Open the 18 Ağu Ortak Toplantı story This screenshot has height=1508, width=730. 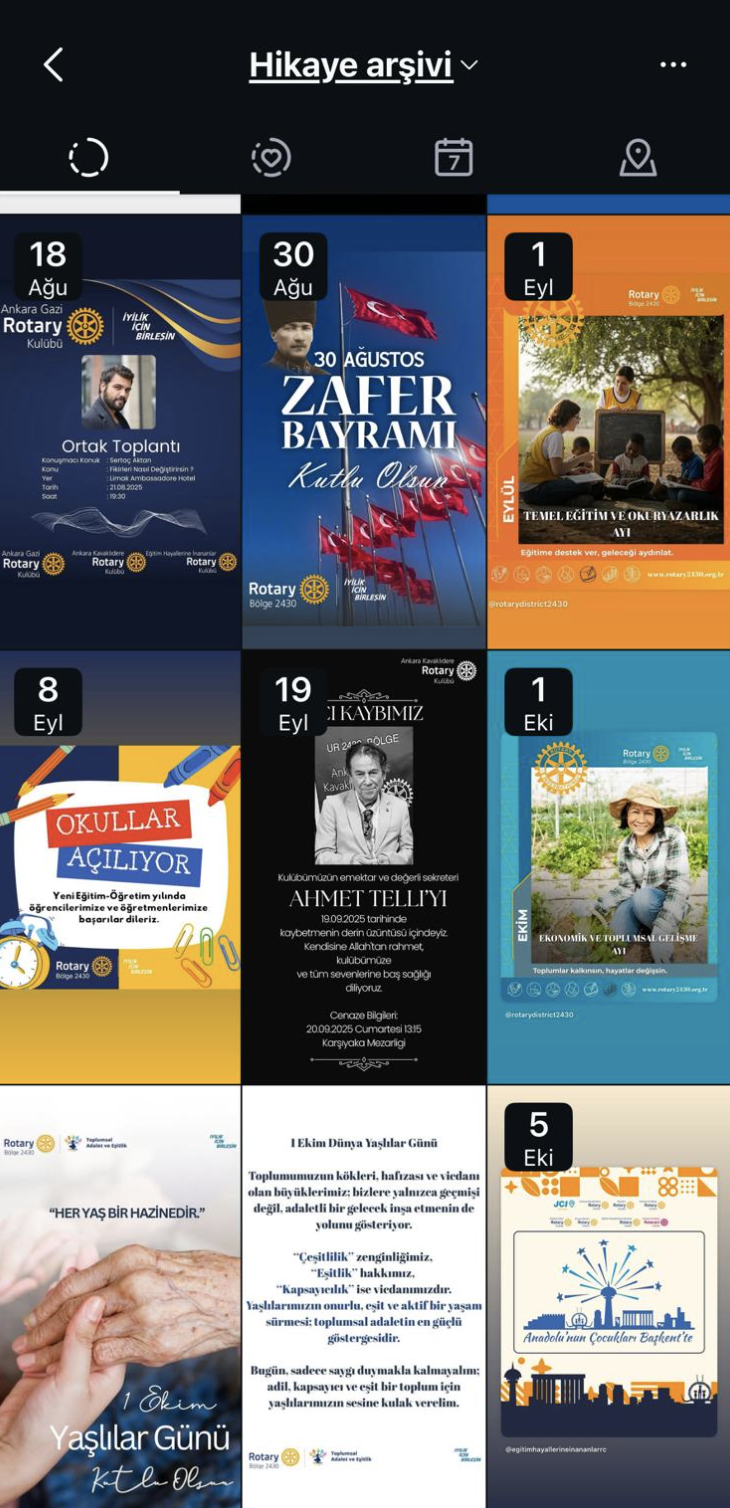point(120,430)
